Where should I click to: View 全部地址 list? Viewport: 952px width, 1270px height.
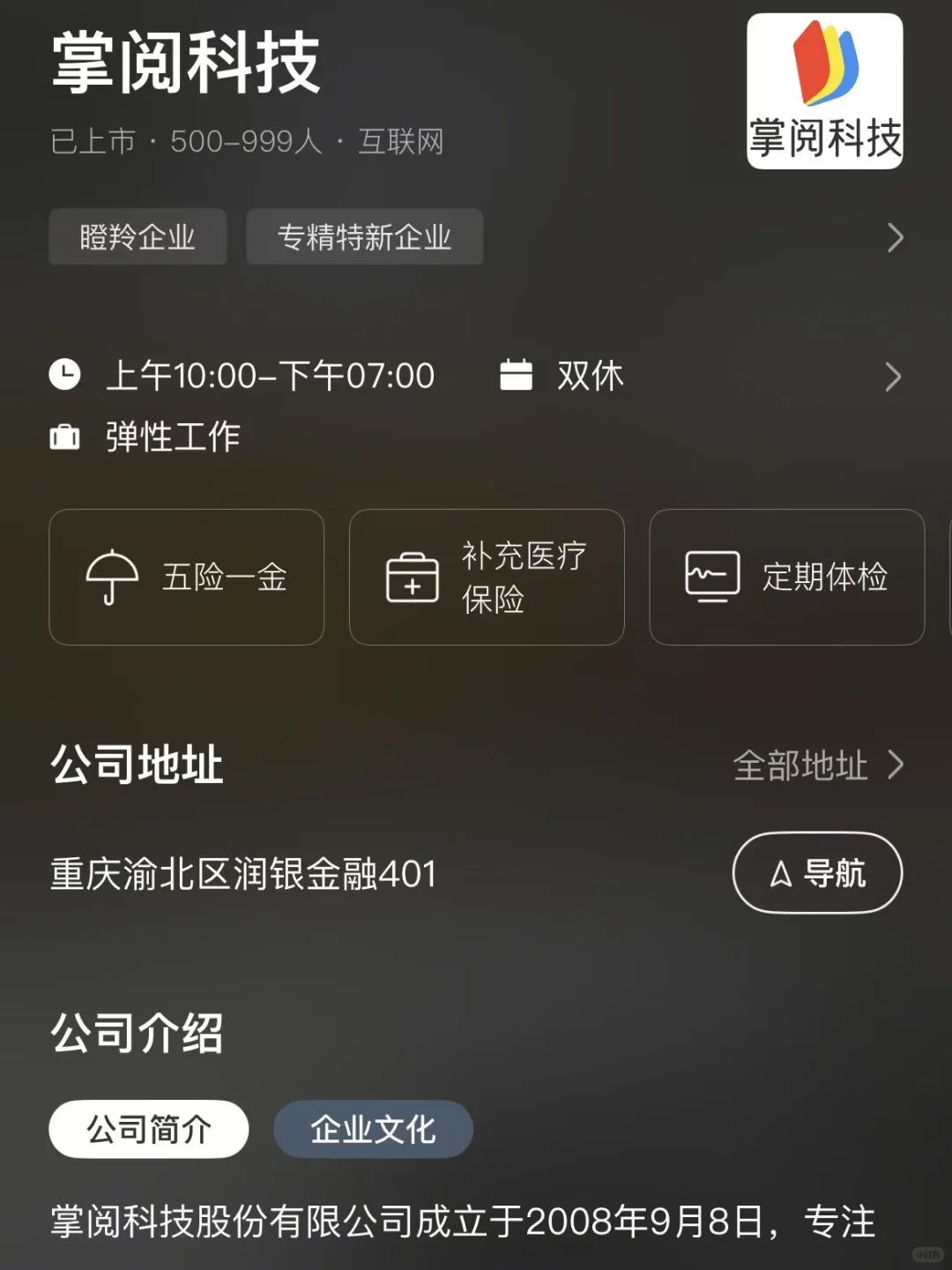[x=819, y=765]
